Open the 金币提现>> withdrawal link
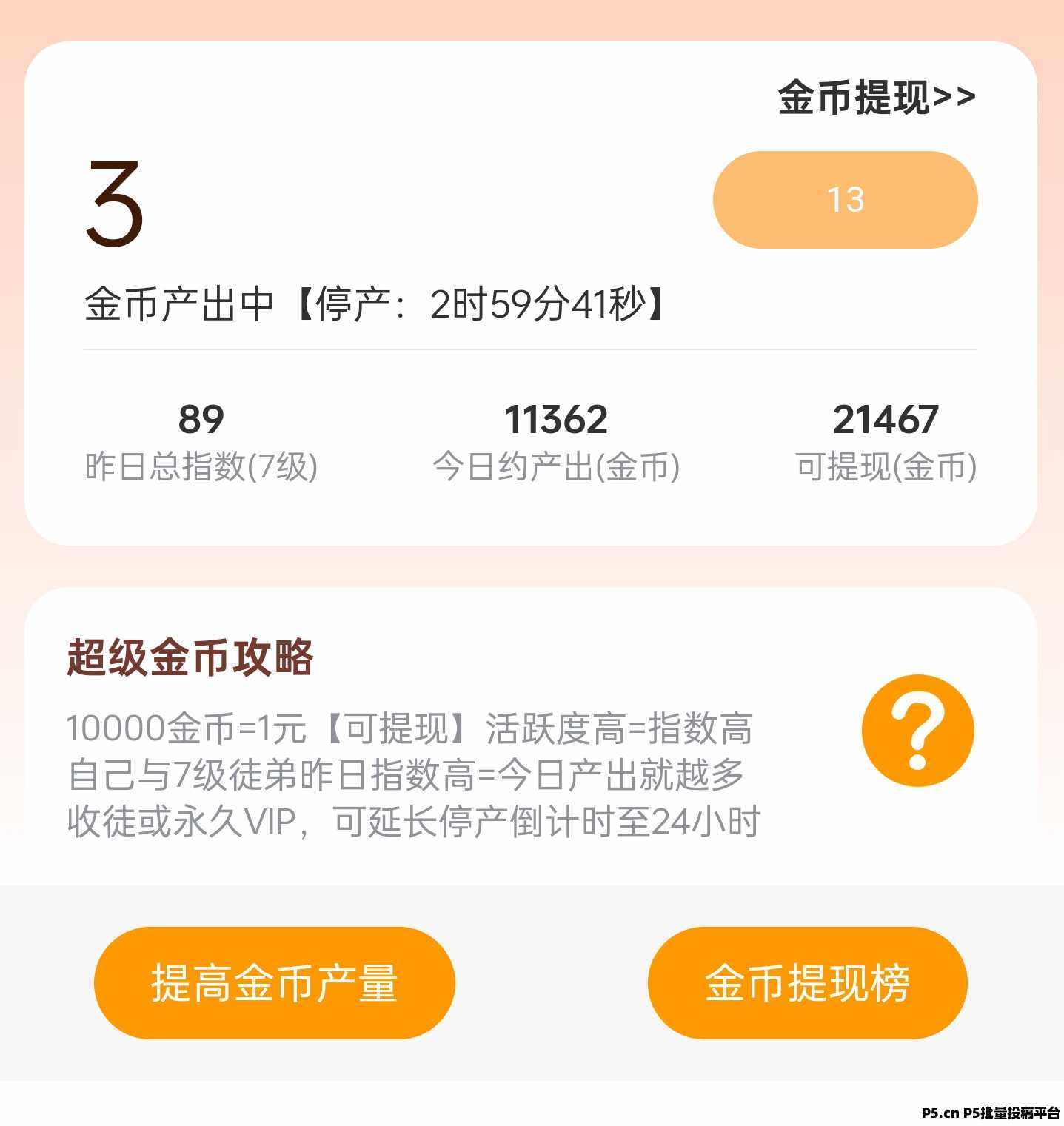The image size is (1064, 1126). (877, 98)
